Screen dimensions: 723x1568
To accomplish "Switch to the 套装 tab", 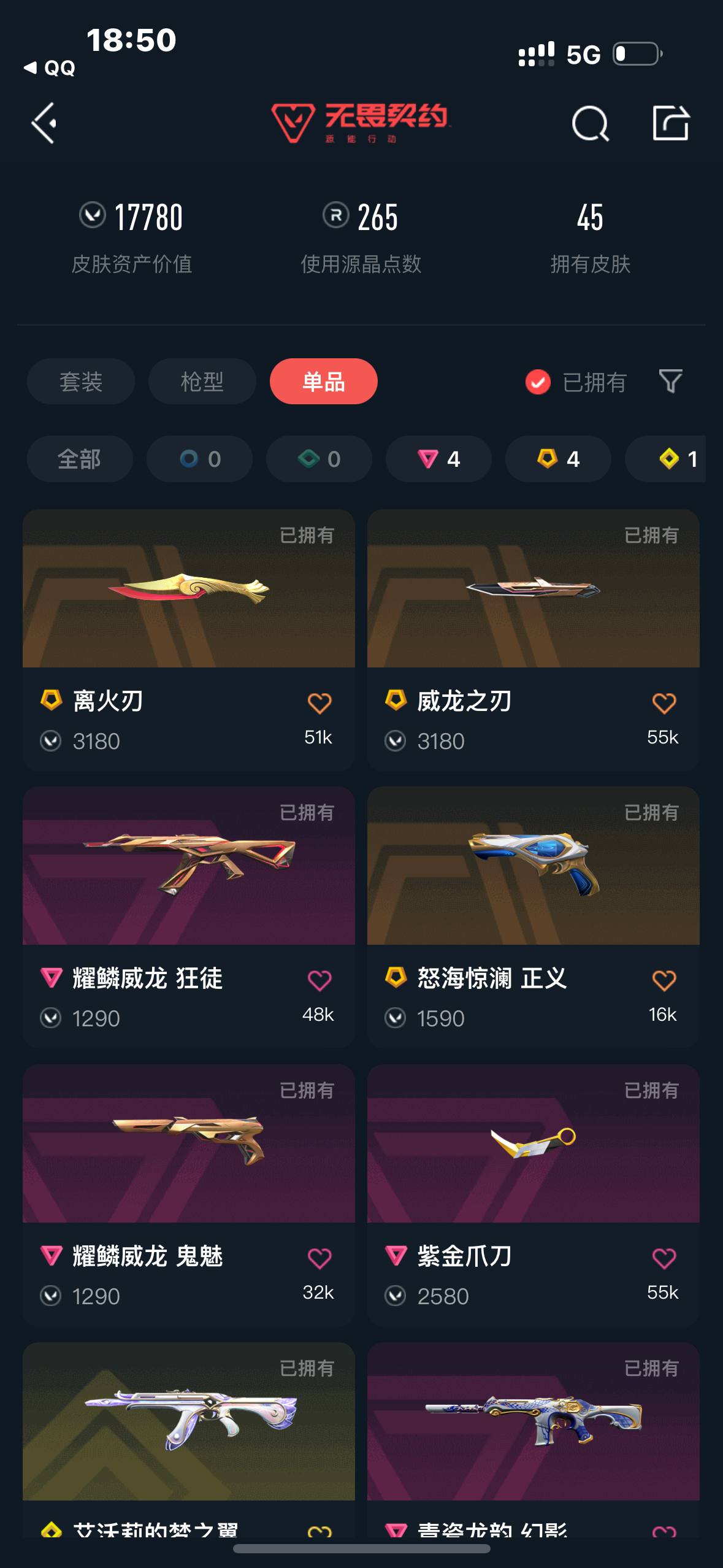I will pos(80,382).
